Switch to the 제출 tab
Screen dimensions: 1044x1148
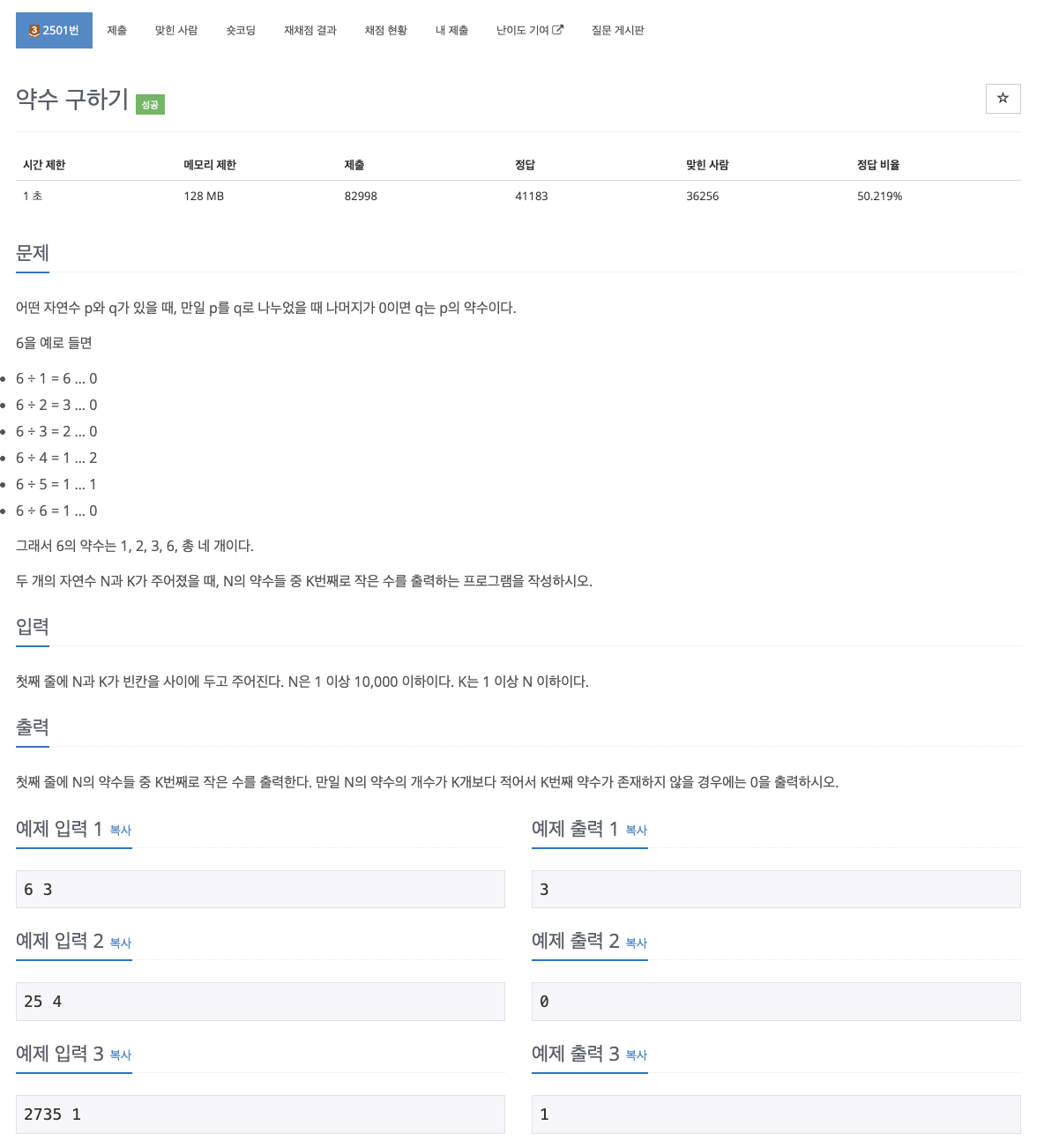point(116,30)
